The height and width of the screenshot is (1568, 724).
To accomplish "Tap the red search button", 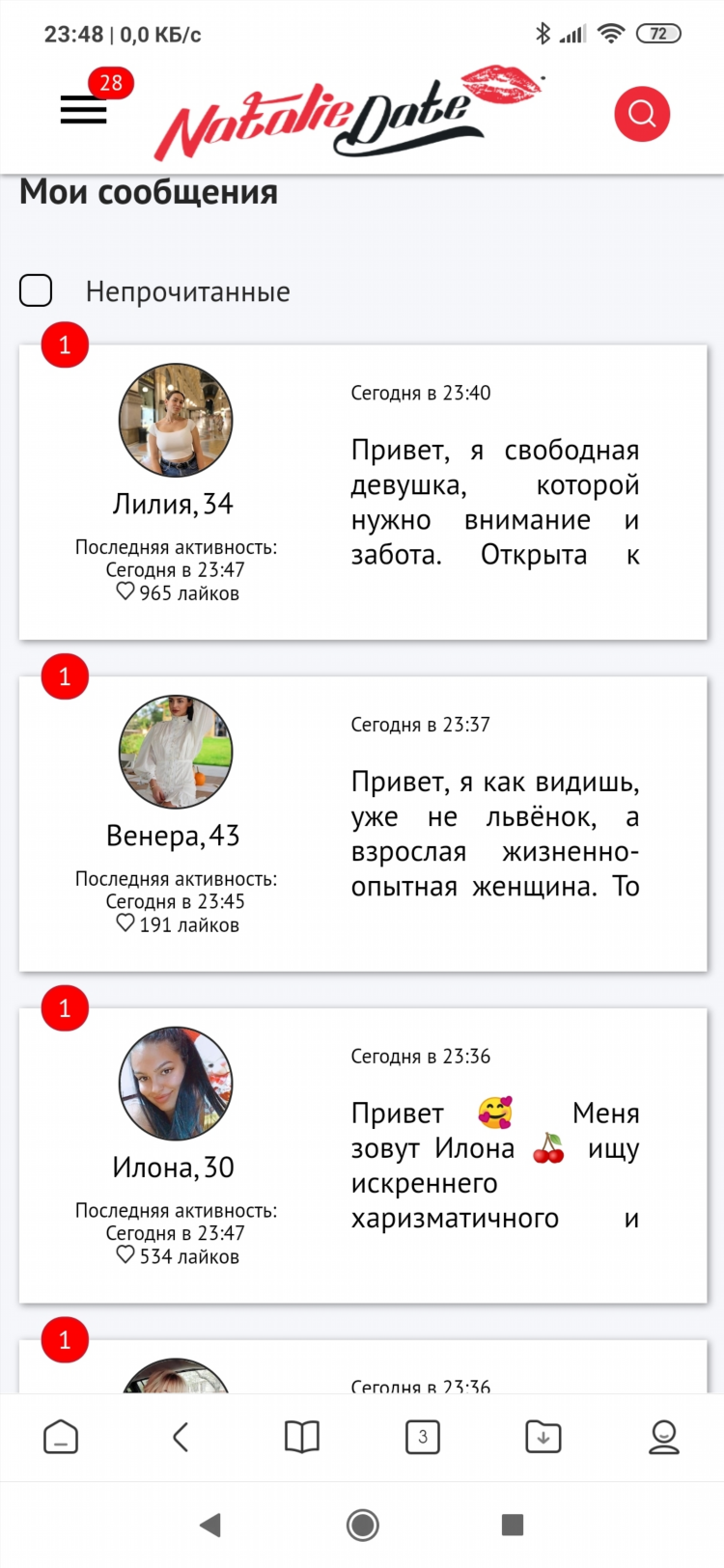I will [x=642, y=114].
